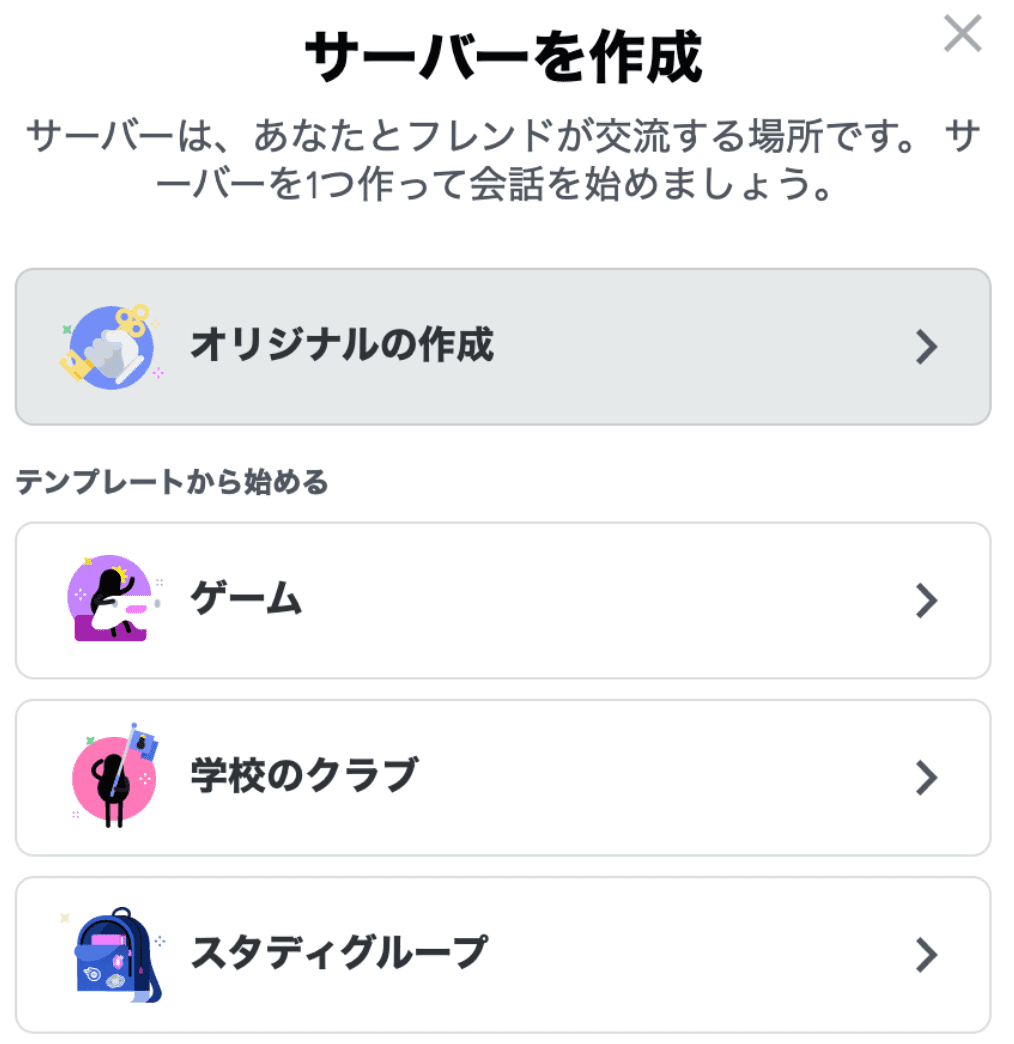The width and height of the screenshot is (1014, 1044).
Task: Select オリジナルの作成 option
Action: [502, 346]
